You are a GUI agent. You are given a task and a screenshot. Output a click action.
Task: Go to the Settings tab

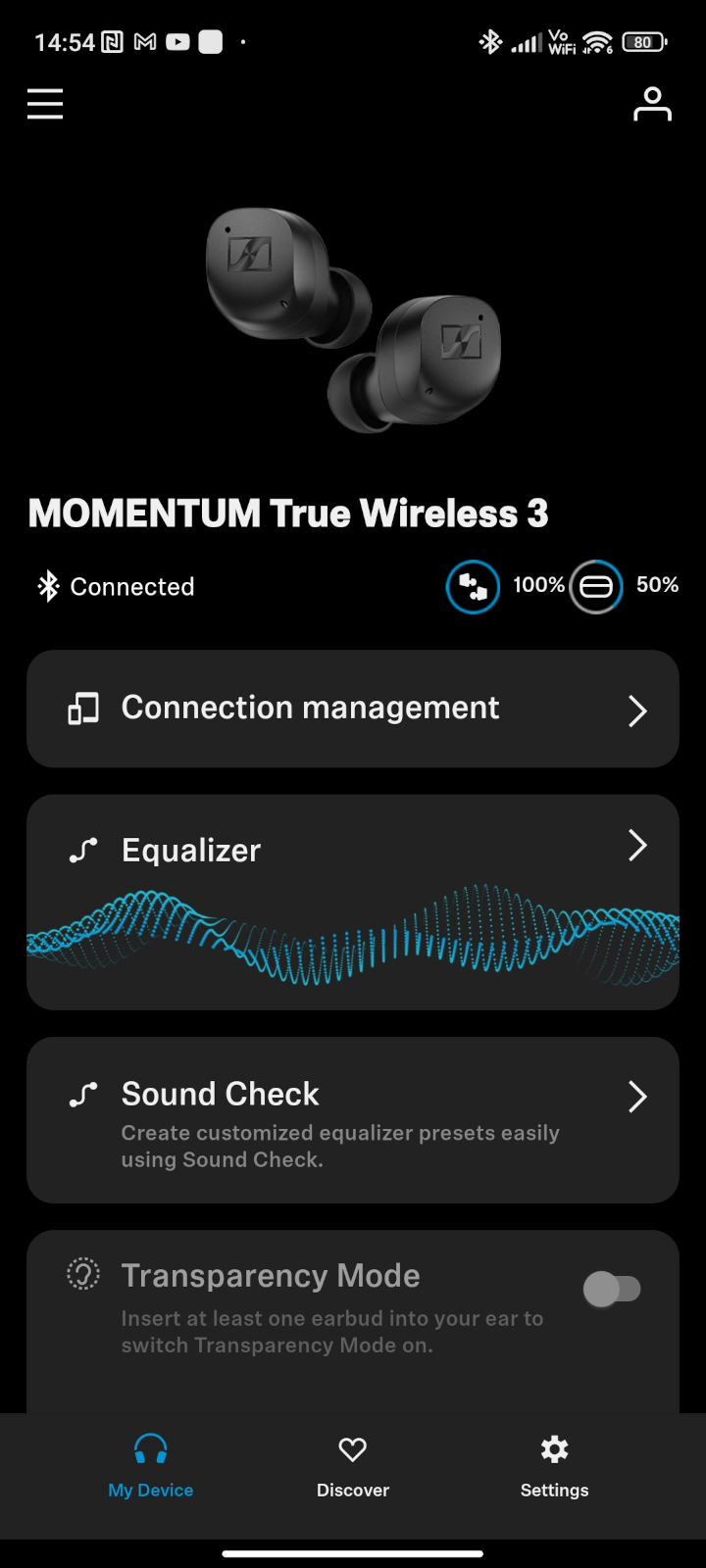tap(554, 1467)
